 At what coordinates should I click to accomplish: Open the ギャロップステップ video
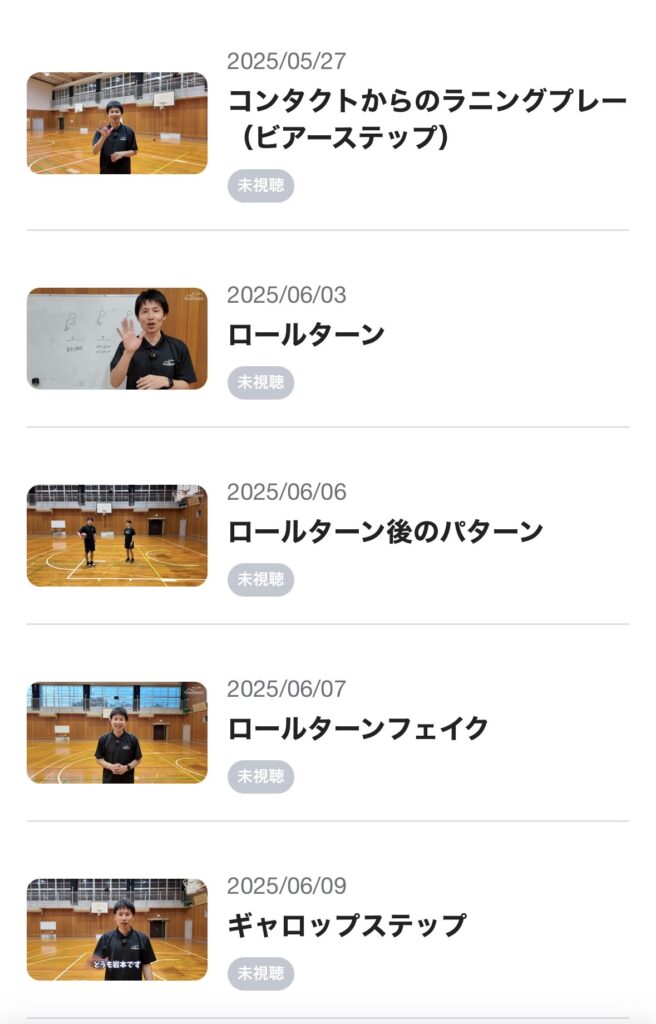coord(346,925)
